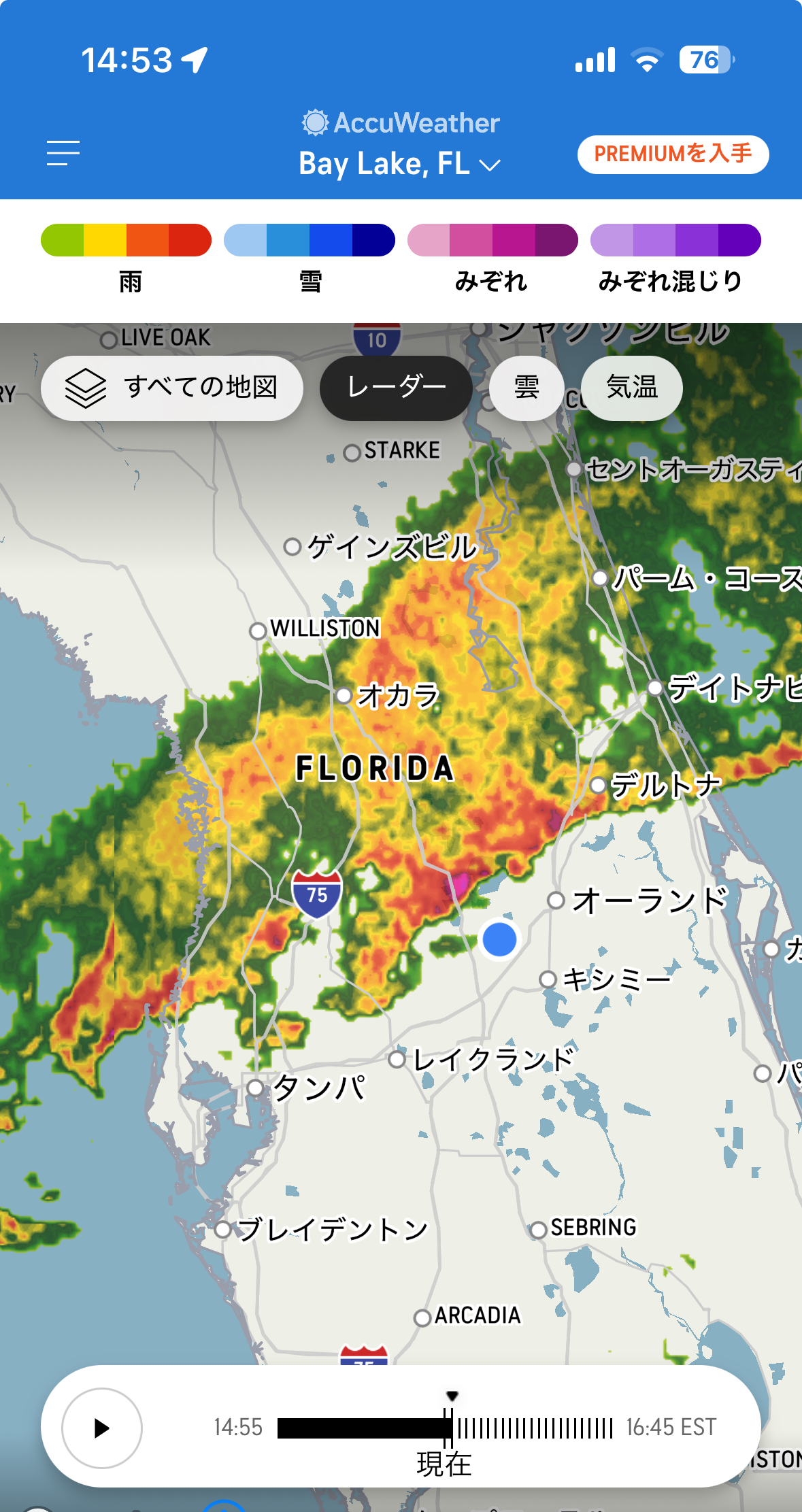802x1512 pixels.
Task: Switch to the 気温 map layer
Action: click(631, 388)
